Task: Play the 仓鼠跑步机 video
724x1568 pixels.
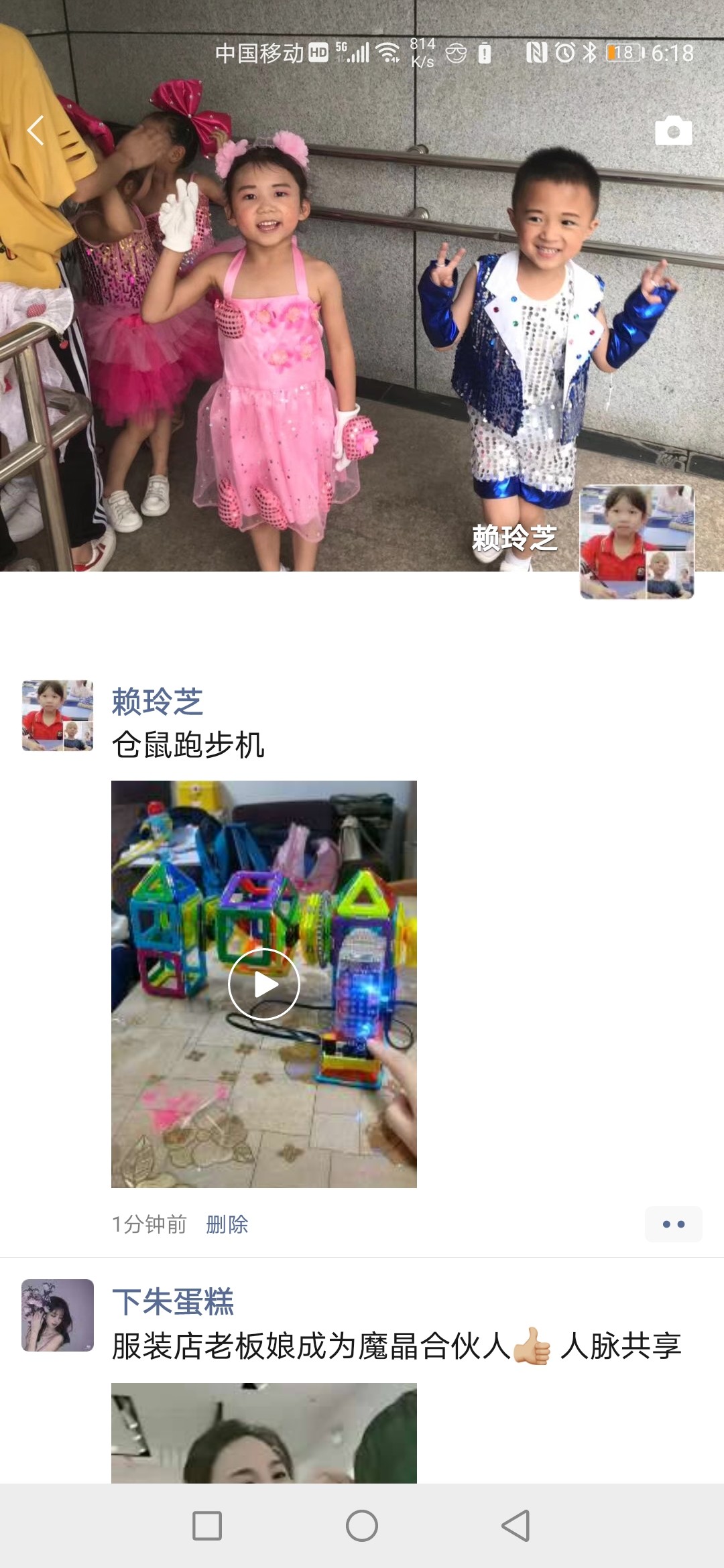Action: pos(263,984)
